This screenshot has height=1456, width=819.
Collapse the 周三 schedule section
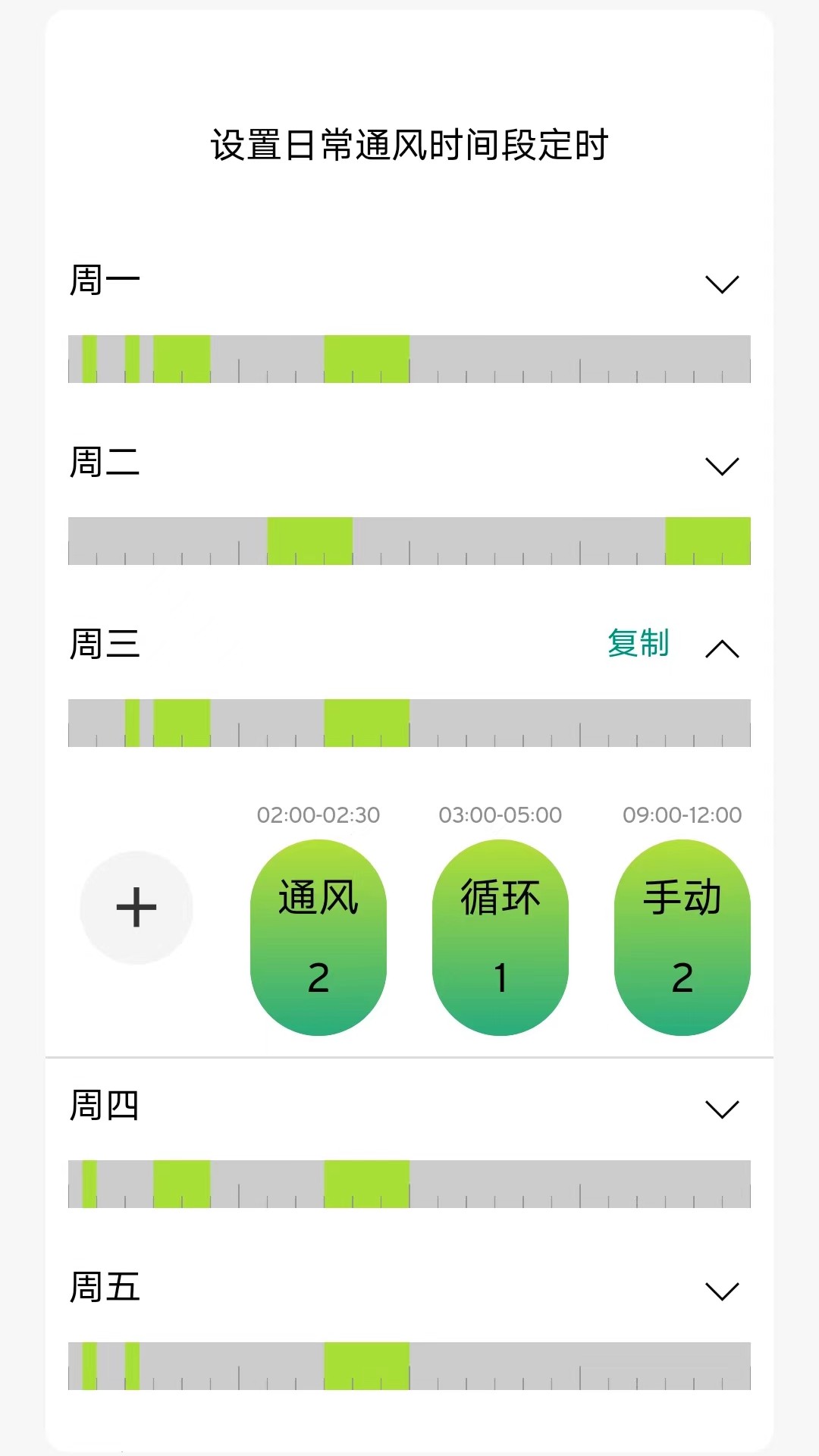pyautogui.click(x=721, y=648)
